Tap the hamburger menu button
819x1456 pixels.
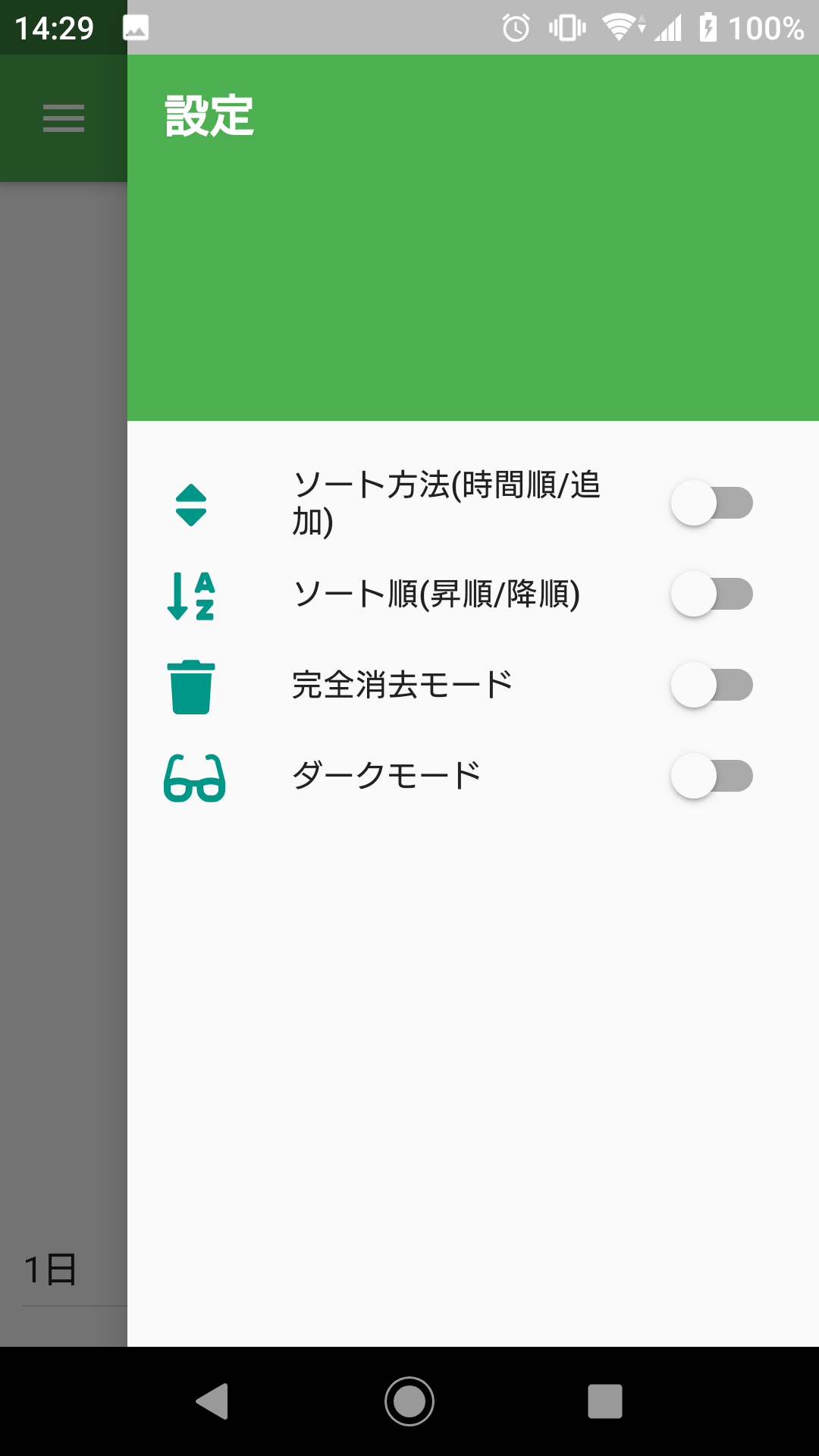(x=64, y=118)
